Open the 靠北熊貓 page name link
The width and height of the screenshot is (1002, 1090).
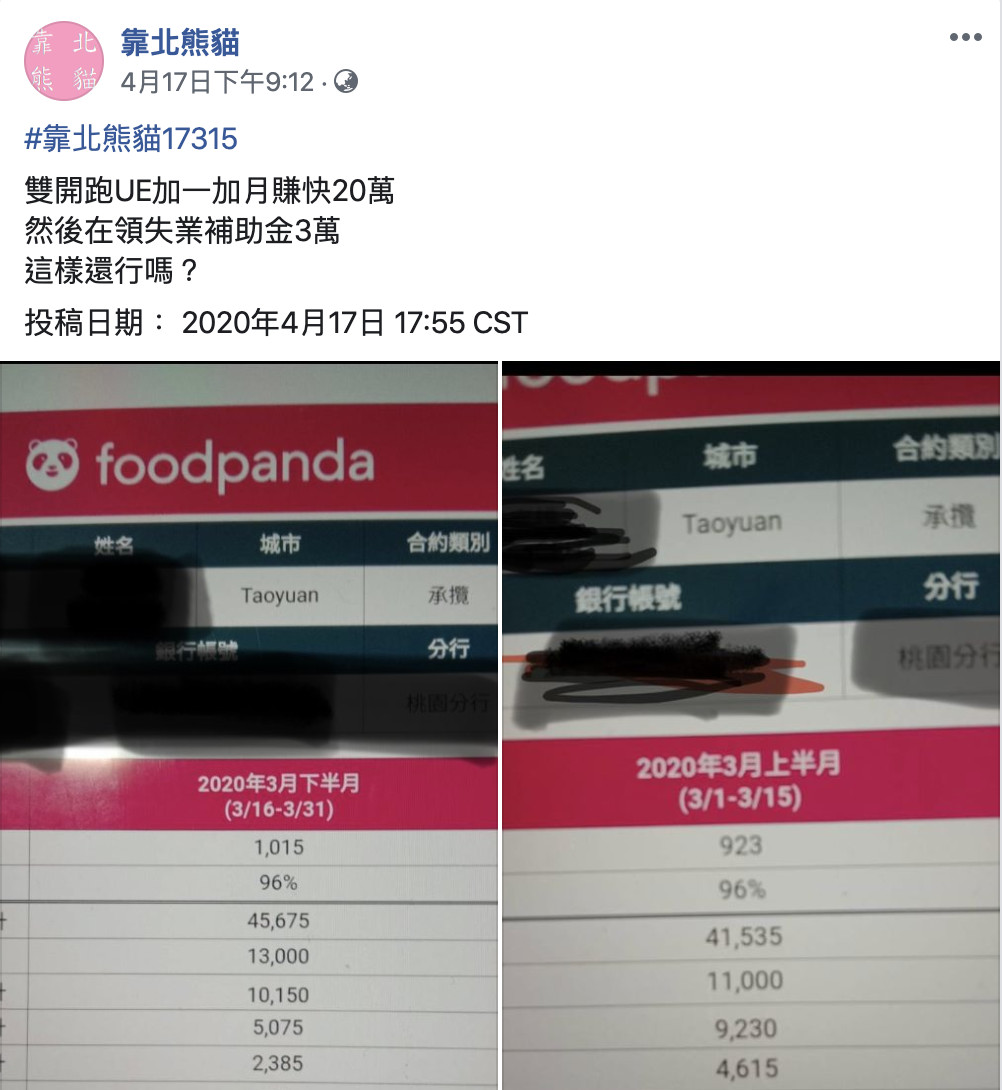pyautogui.click(x=180, y=43)
